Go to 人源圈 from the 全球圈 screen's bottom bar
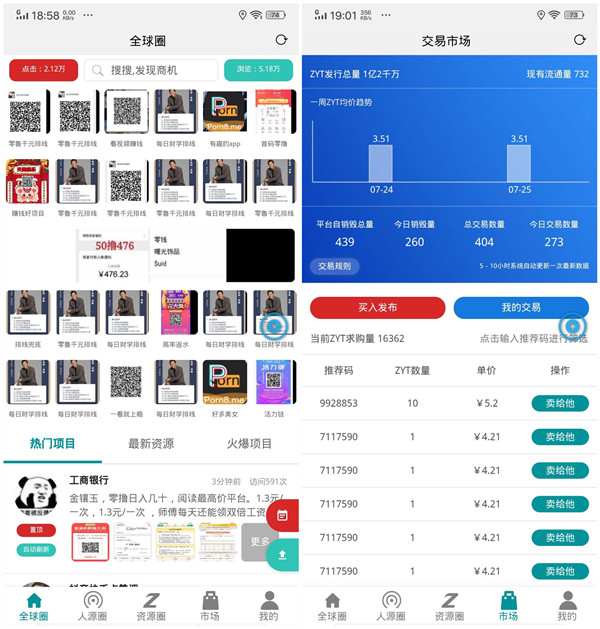This screenshot has height=629, width=600. coord(92,605)
